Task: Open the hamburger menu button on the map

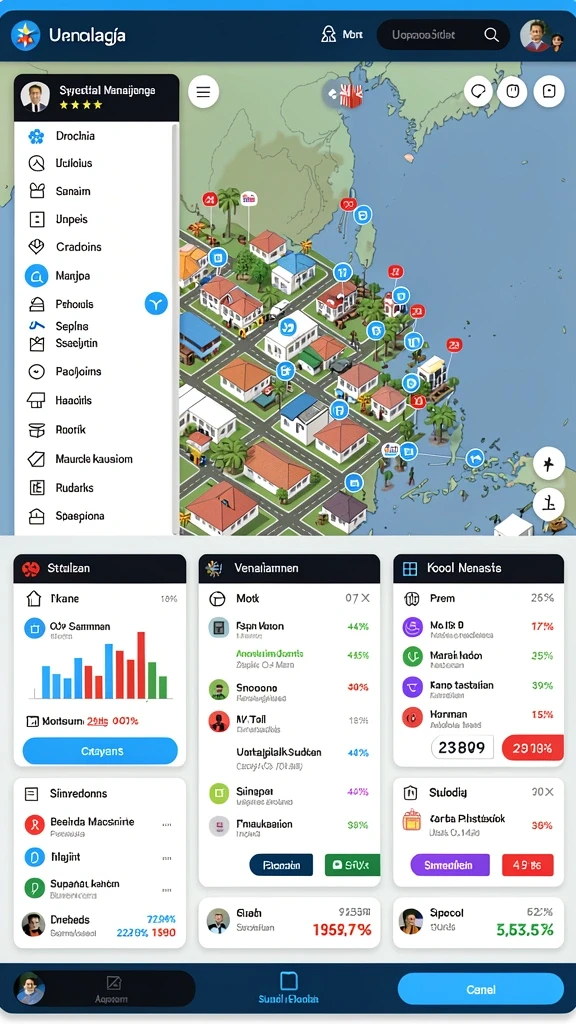Action: tap(203, 92)
